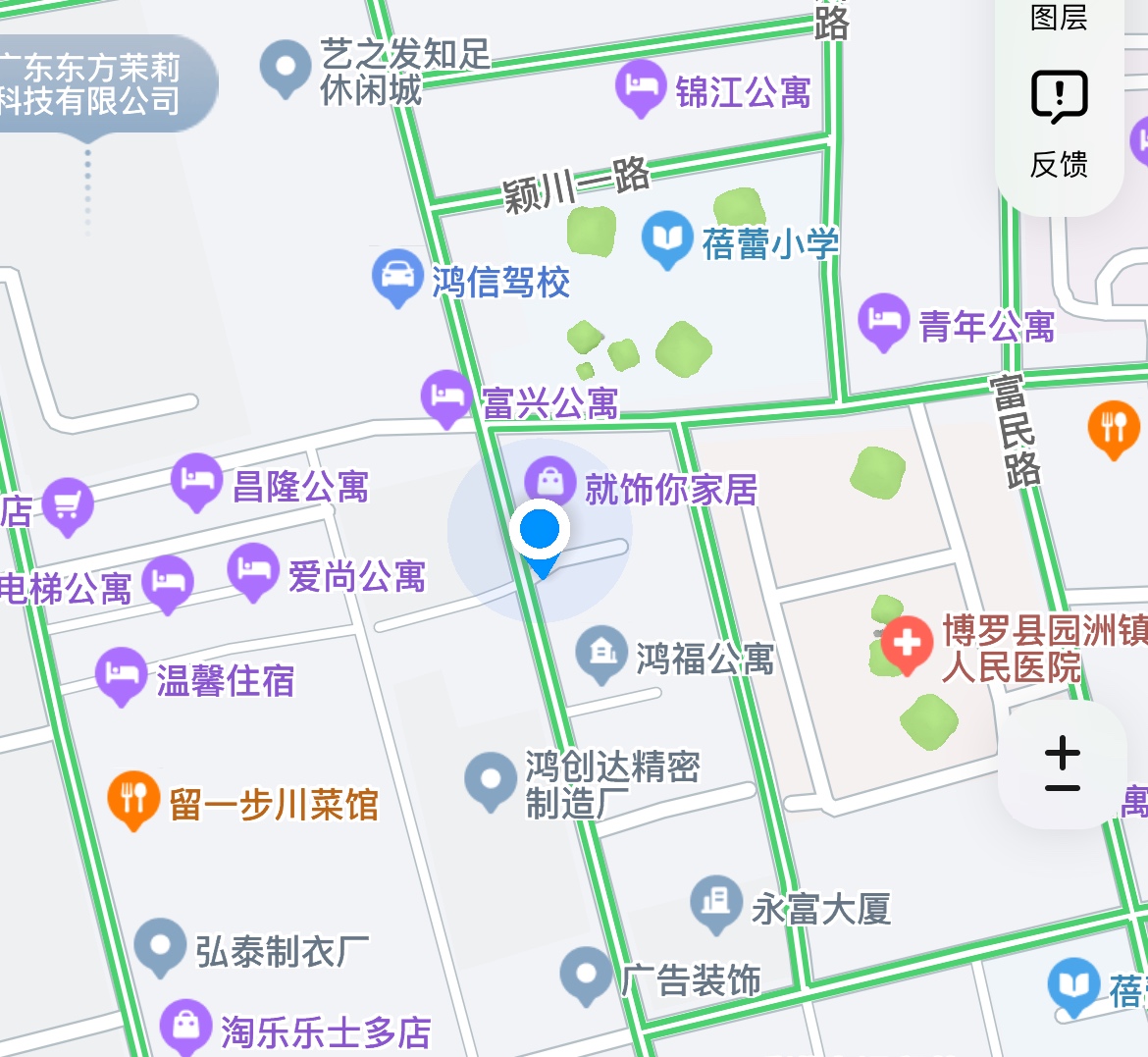Zoom out with the minus button
The image size is (1148, 1057).
tap(1062, 789)
